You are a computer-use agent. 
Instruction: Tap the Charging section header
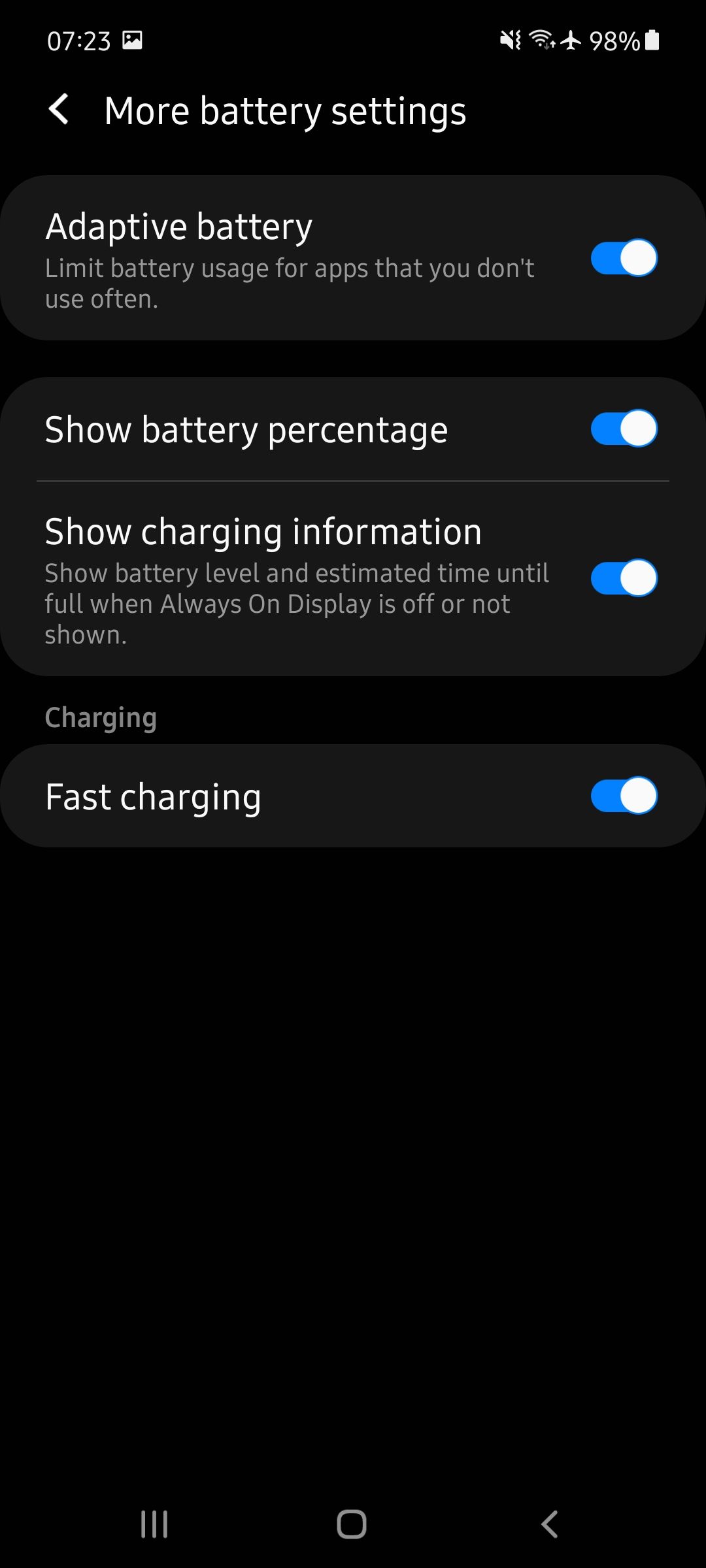coord(101,717)
